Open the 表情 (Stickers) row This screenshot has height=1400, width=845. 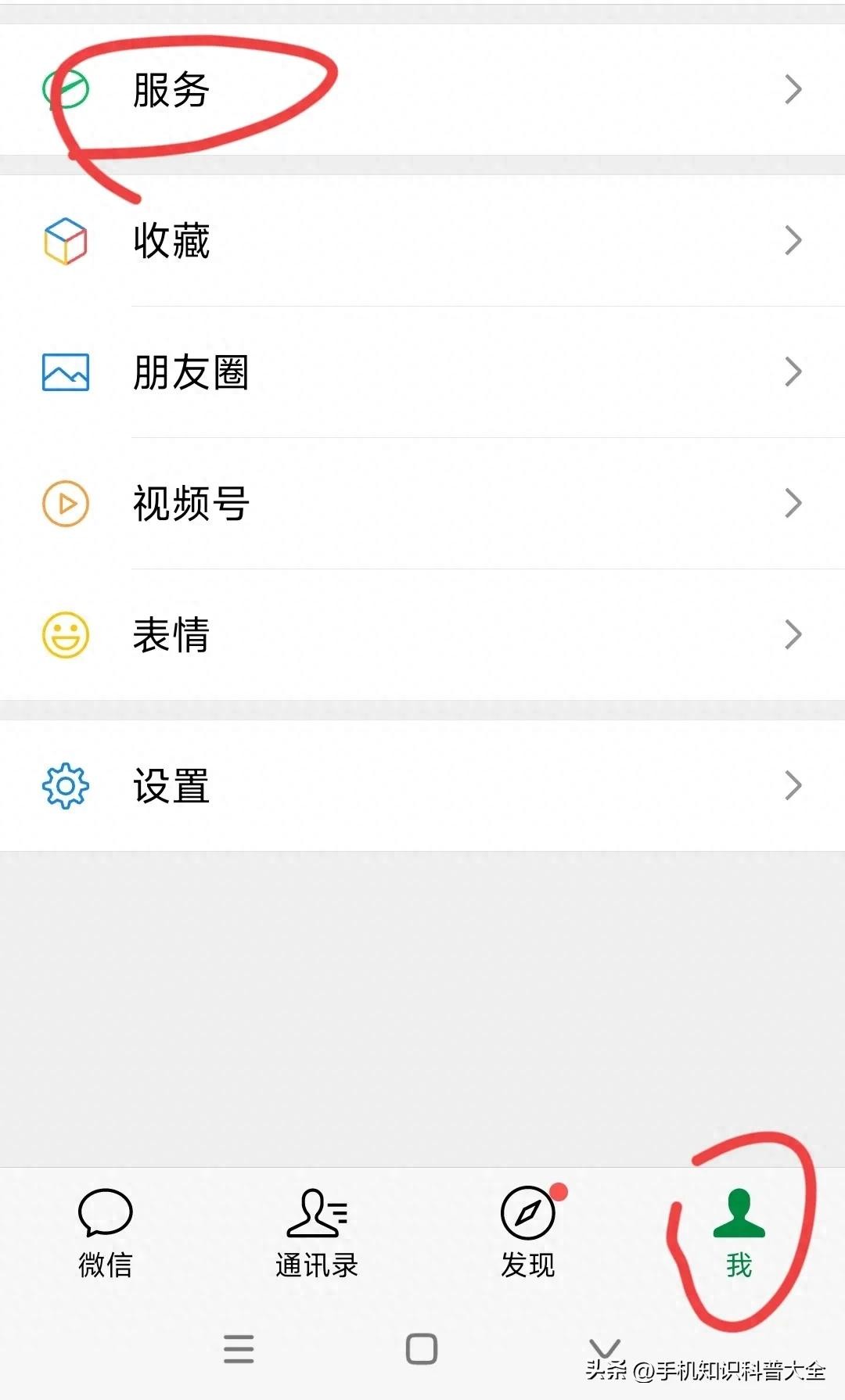point(422,634)
